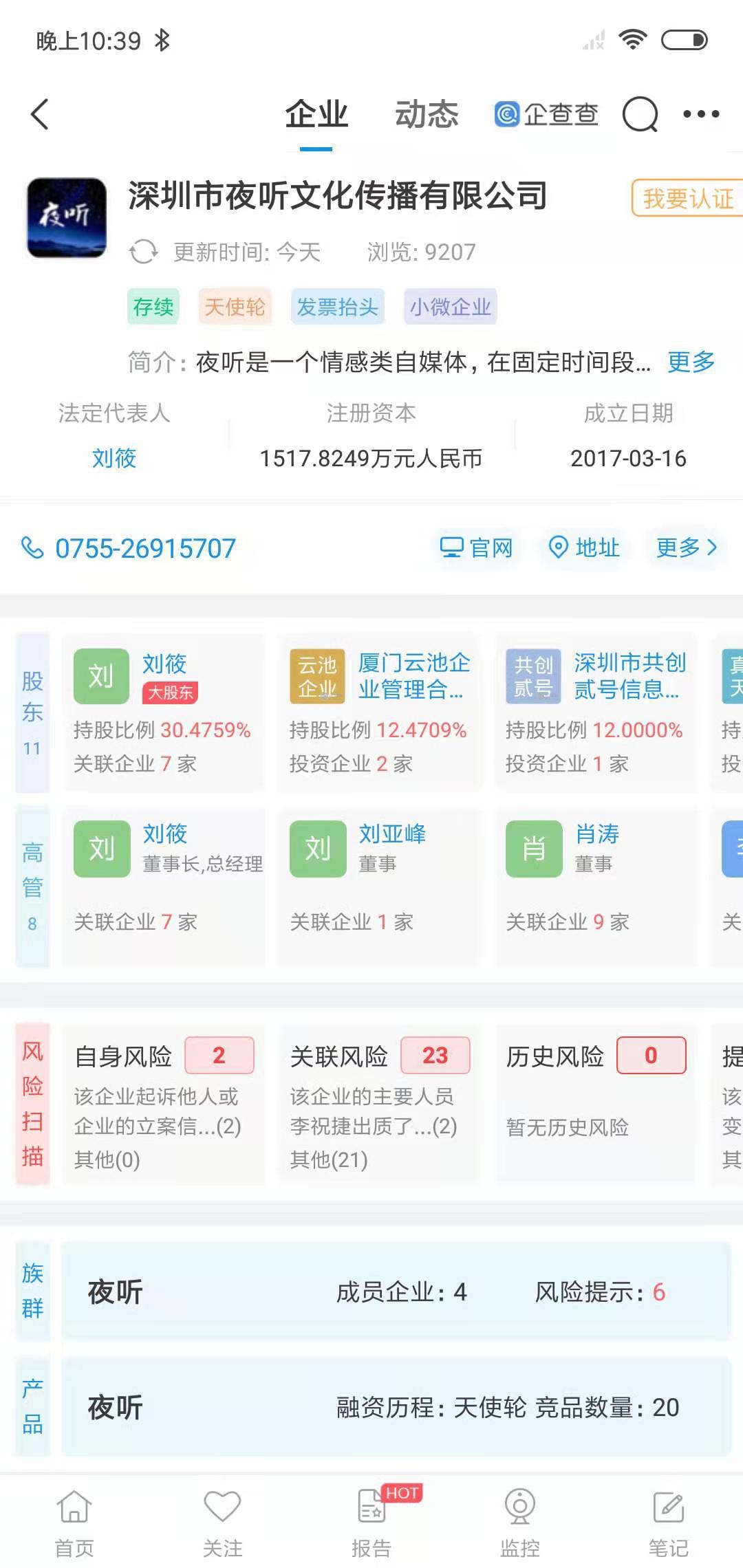Open the 发票抬头 tag

point(337,307)
